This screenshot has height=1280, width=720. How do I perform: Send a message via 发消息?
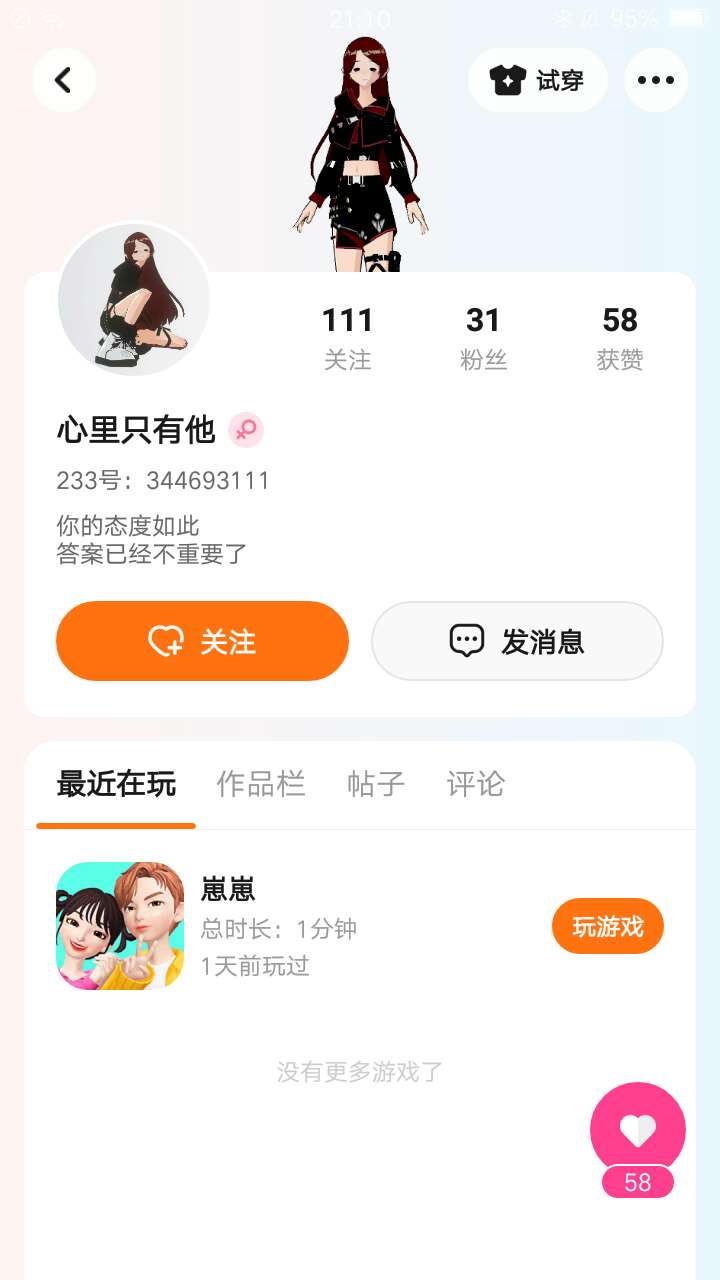(x=517, y=641)
